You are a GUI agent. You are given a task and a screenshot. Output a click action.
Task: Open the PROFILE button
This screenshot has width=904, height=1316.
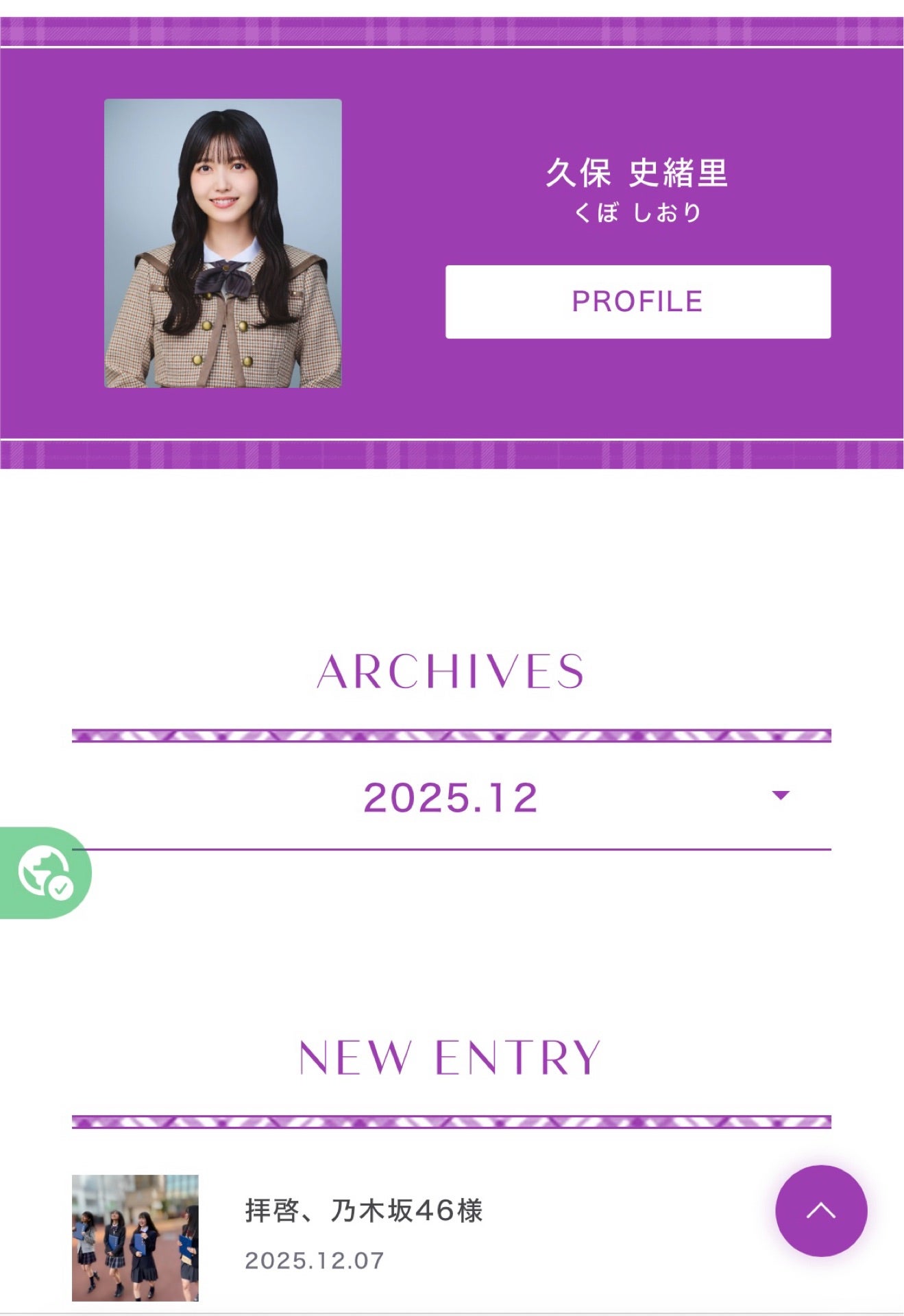tap(637, 302)
